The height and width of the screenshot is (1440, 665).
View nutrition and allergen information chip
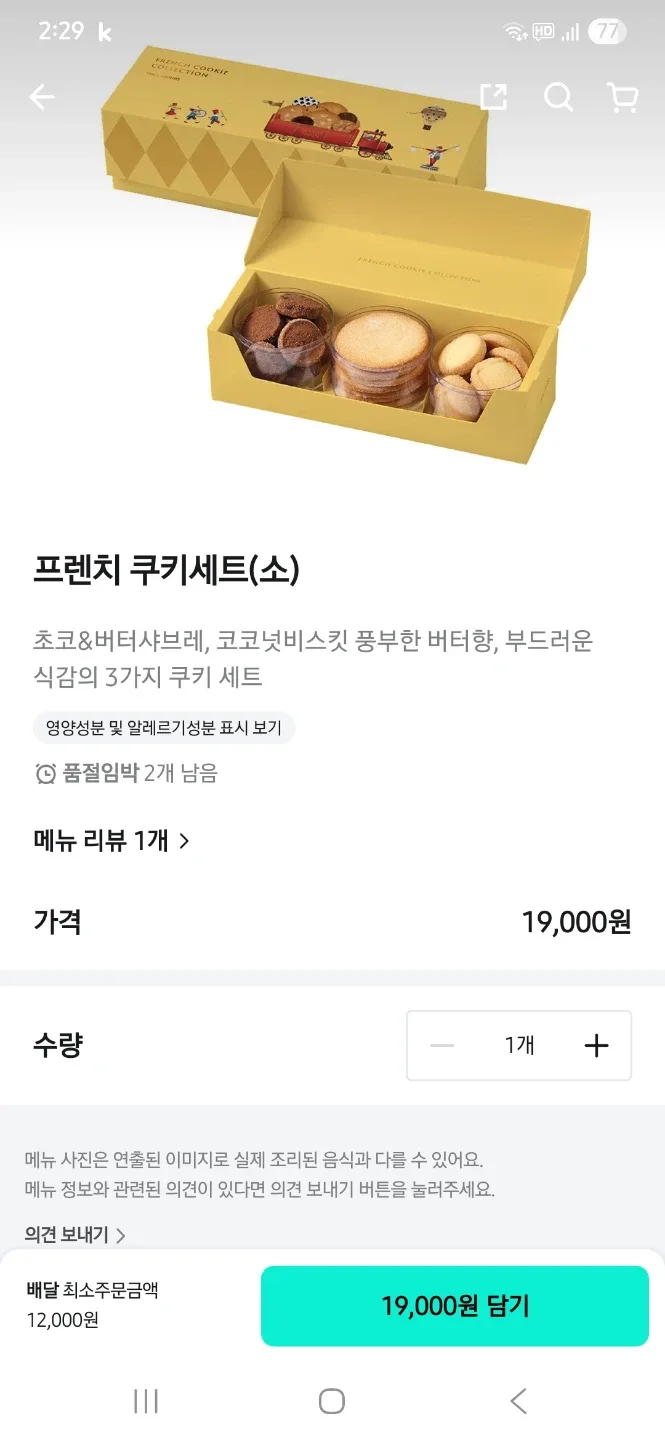coord(164,728)
